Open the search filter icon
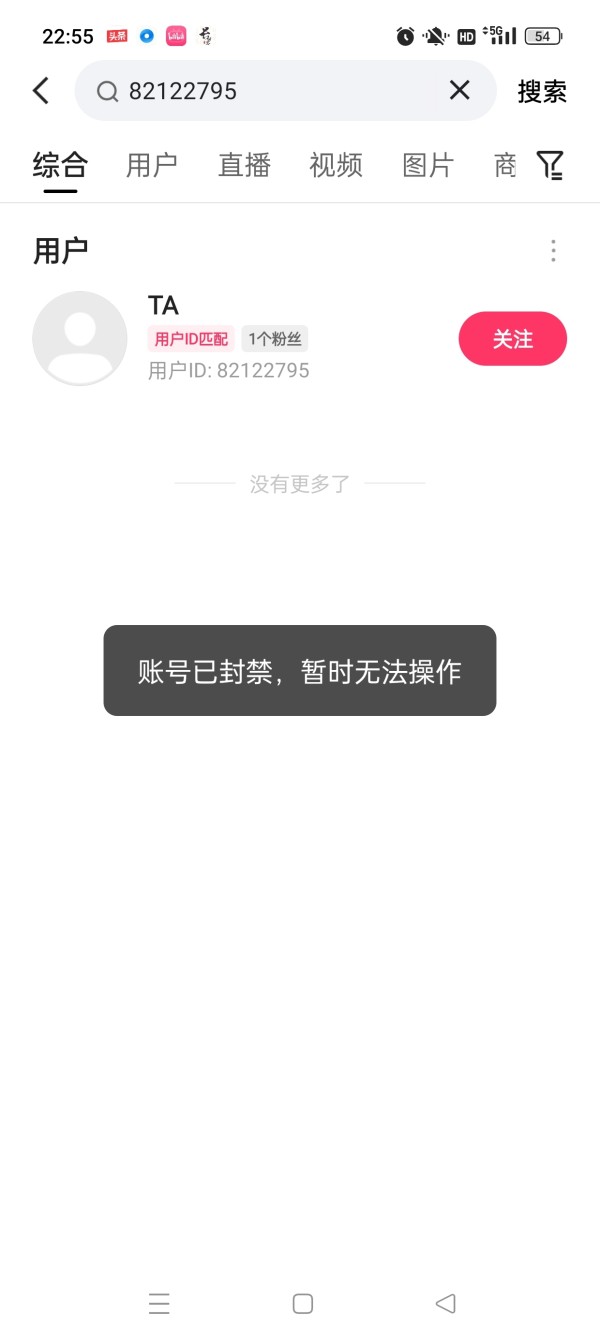Viewport: 600px width, 1341px height. (x=550, y=165)
